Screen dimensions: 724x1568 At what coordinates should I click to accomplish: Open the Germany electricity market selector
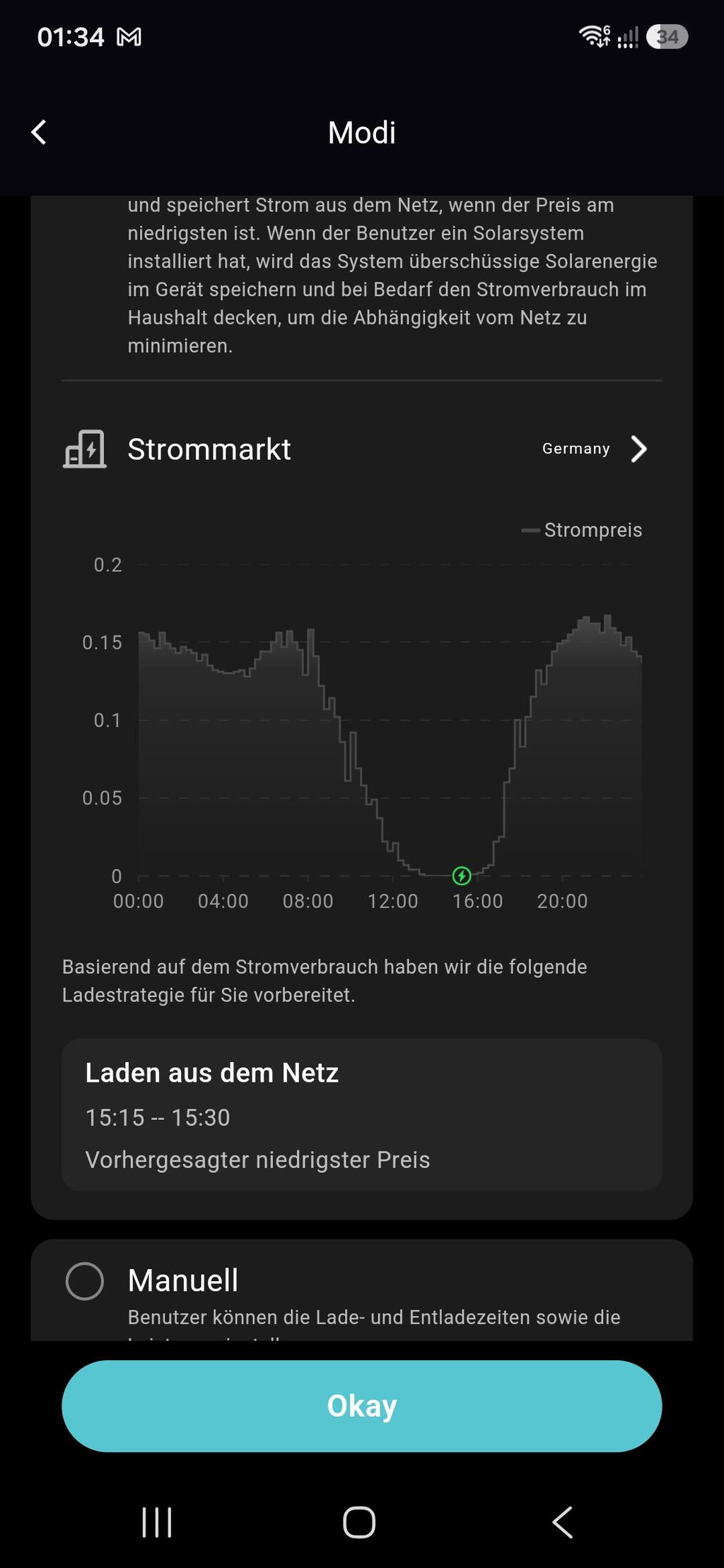(595, 449)
